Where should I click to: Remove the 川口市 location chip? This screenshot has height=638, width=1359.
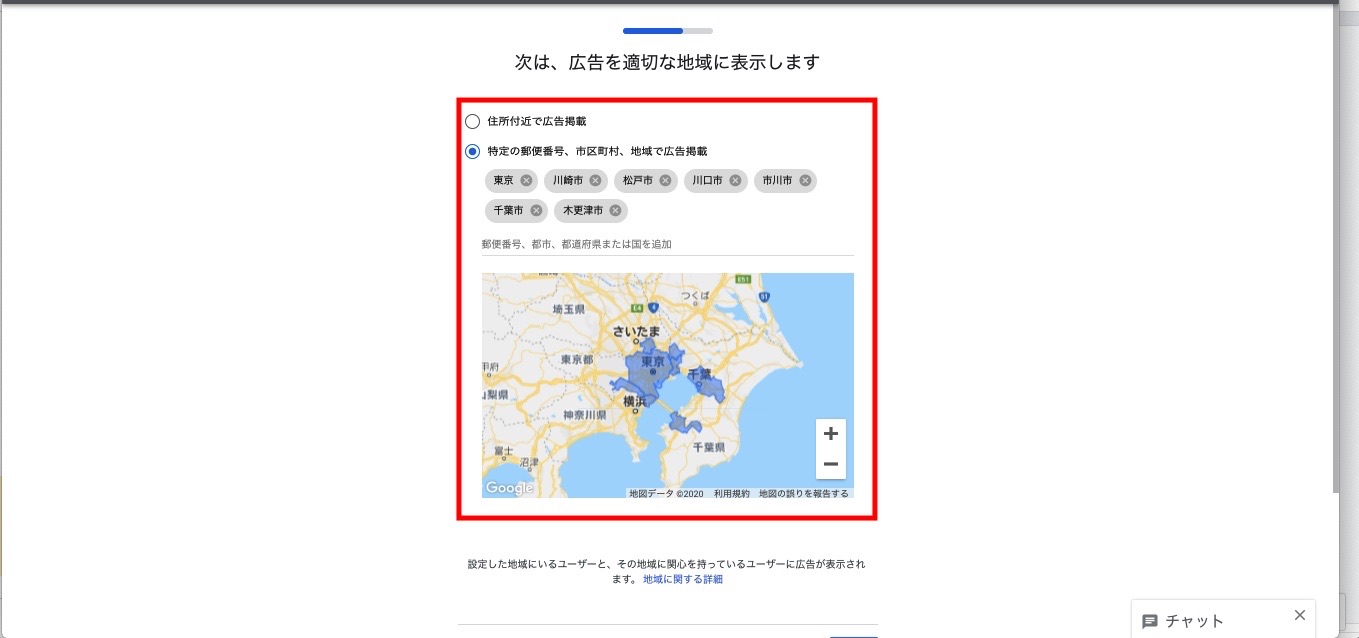[735, 181]
